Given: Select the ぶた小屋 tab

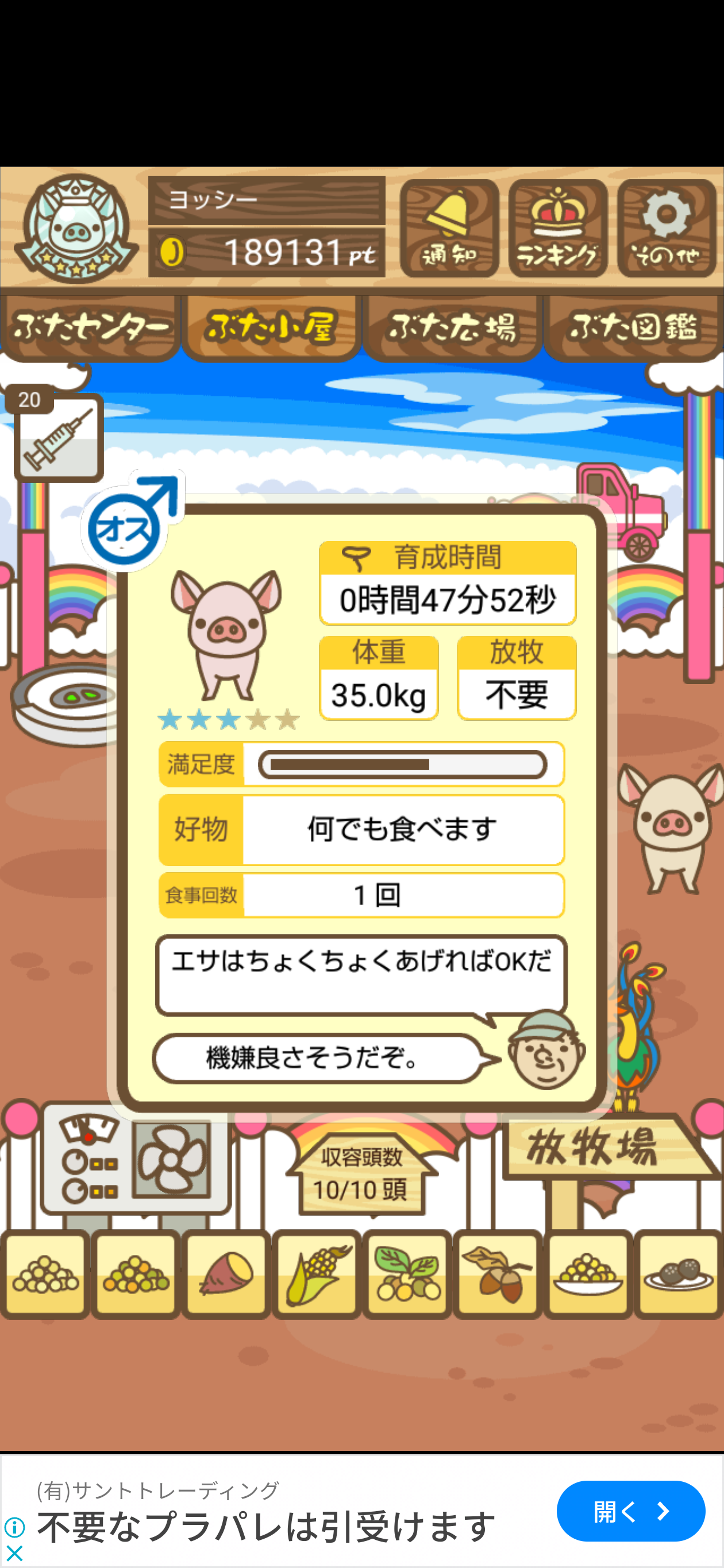Looking at the screenshot, I should (271, 327).
